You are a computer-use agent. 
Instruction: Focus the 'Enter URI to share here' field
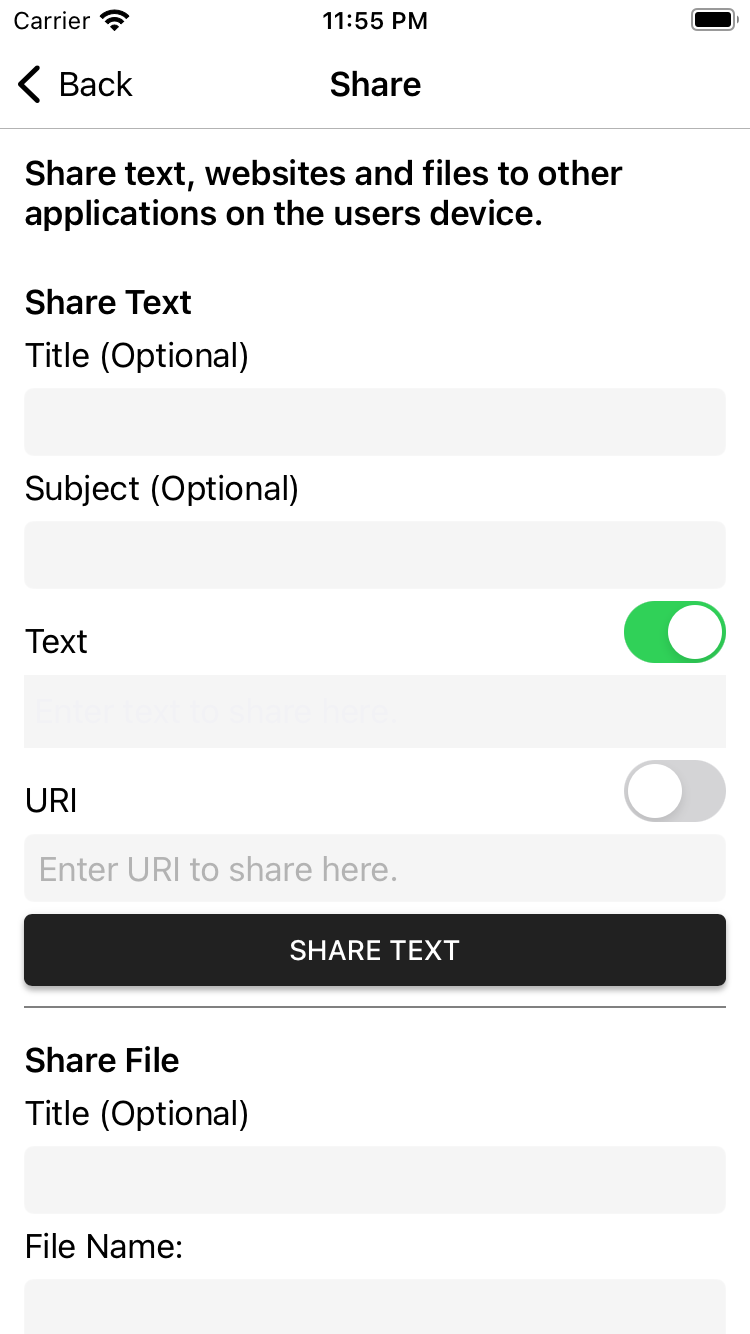tap(375, 868)
